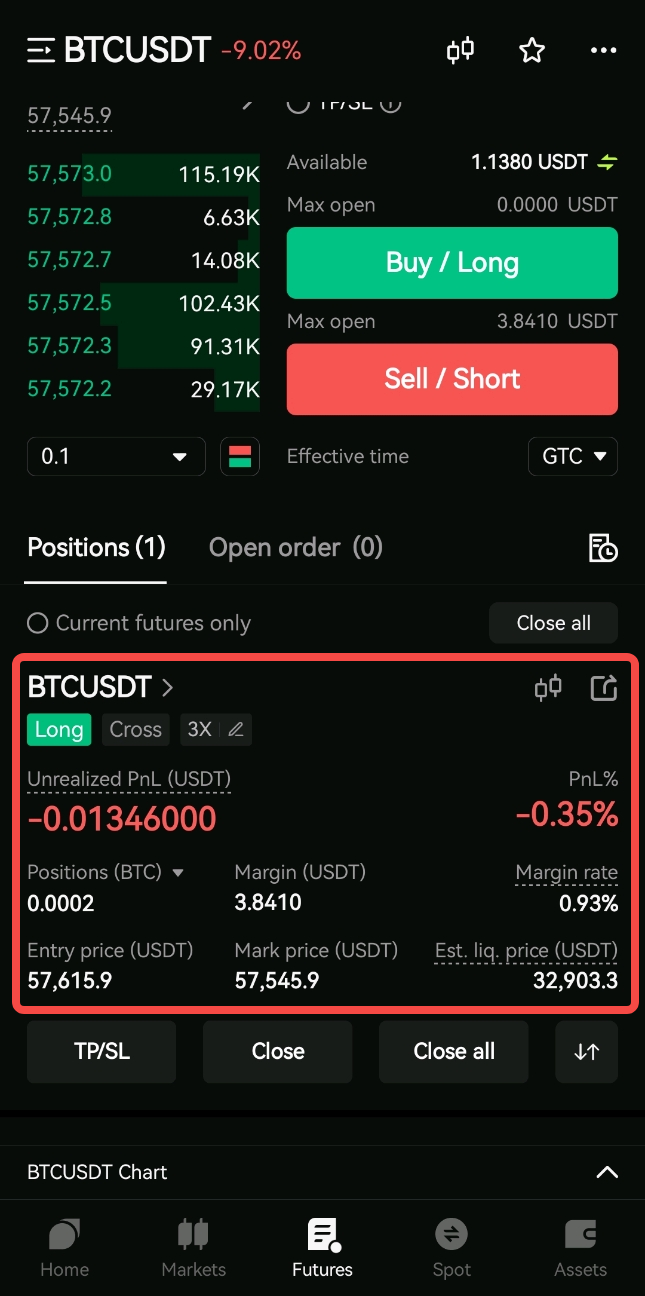The height and width of the screenshot is (1296, 645).
Task: Tap Close all above the position card
Action: pos(553,623)
